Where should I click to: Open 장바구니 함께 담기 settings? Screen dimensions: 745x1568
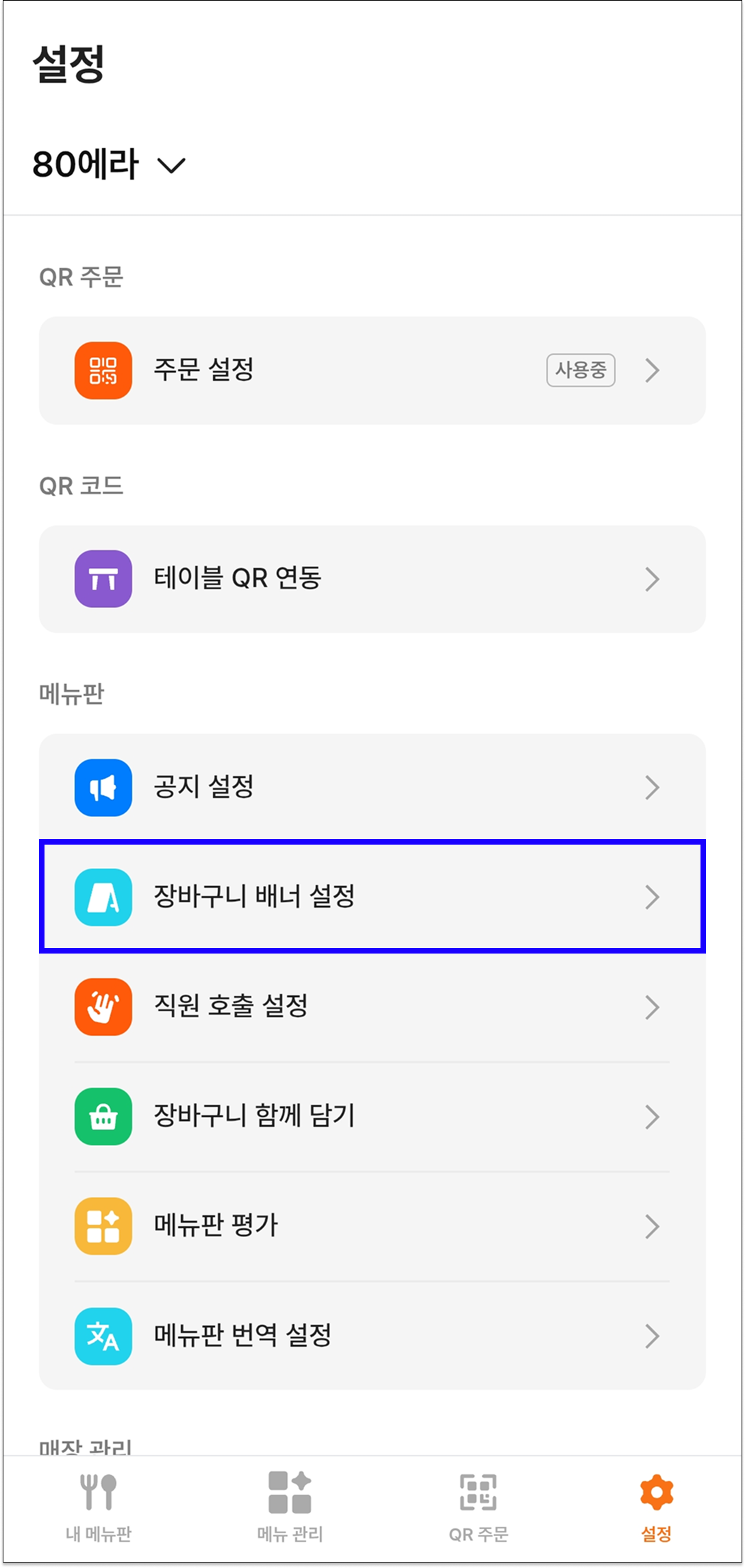click(371, 1116)
